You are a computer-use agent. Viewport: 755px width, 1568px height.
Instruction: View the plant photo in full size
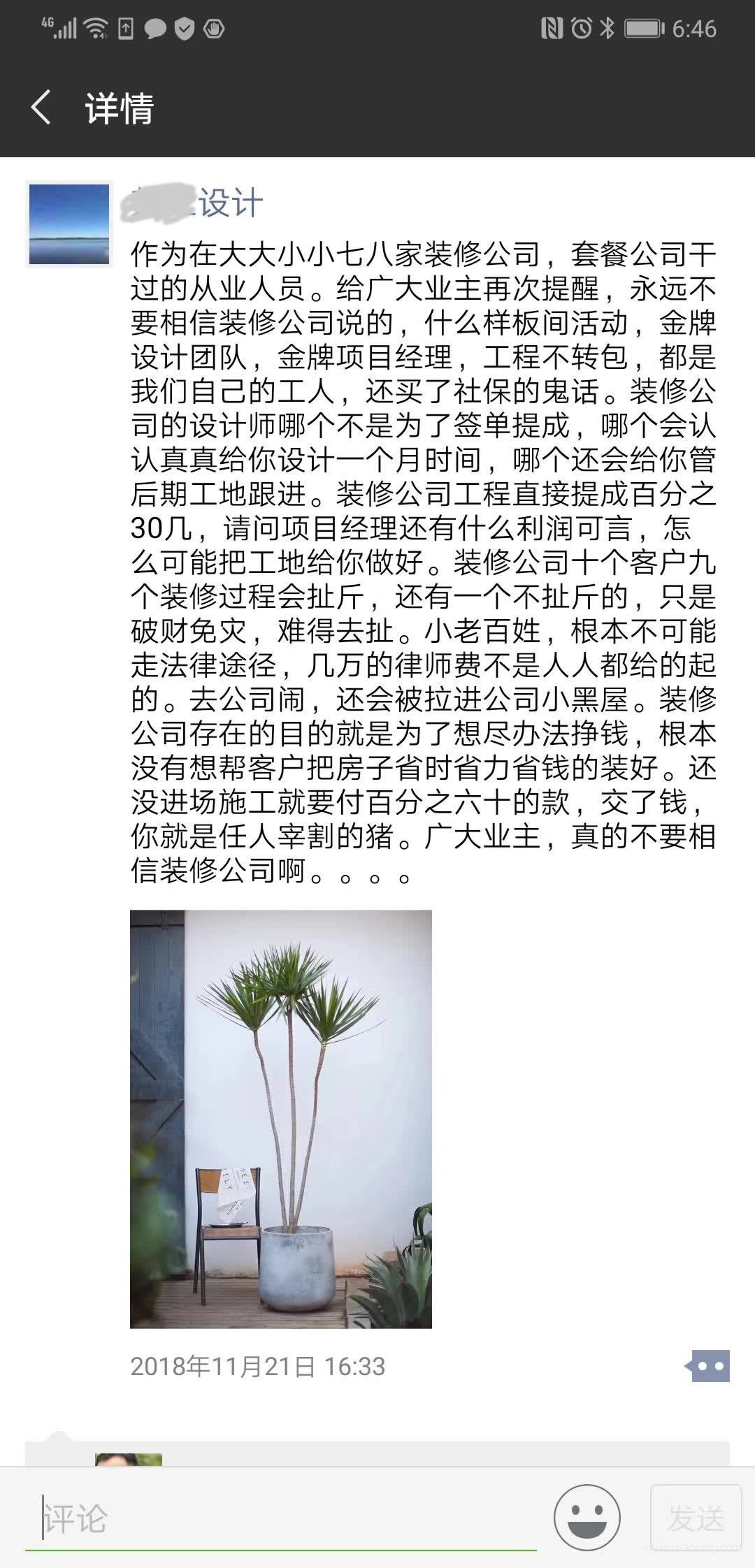pos(280,1119)
